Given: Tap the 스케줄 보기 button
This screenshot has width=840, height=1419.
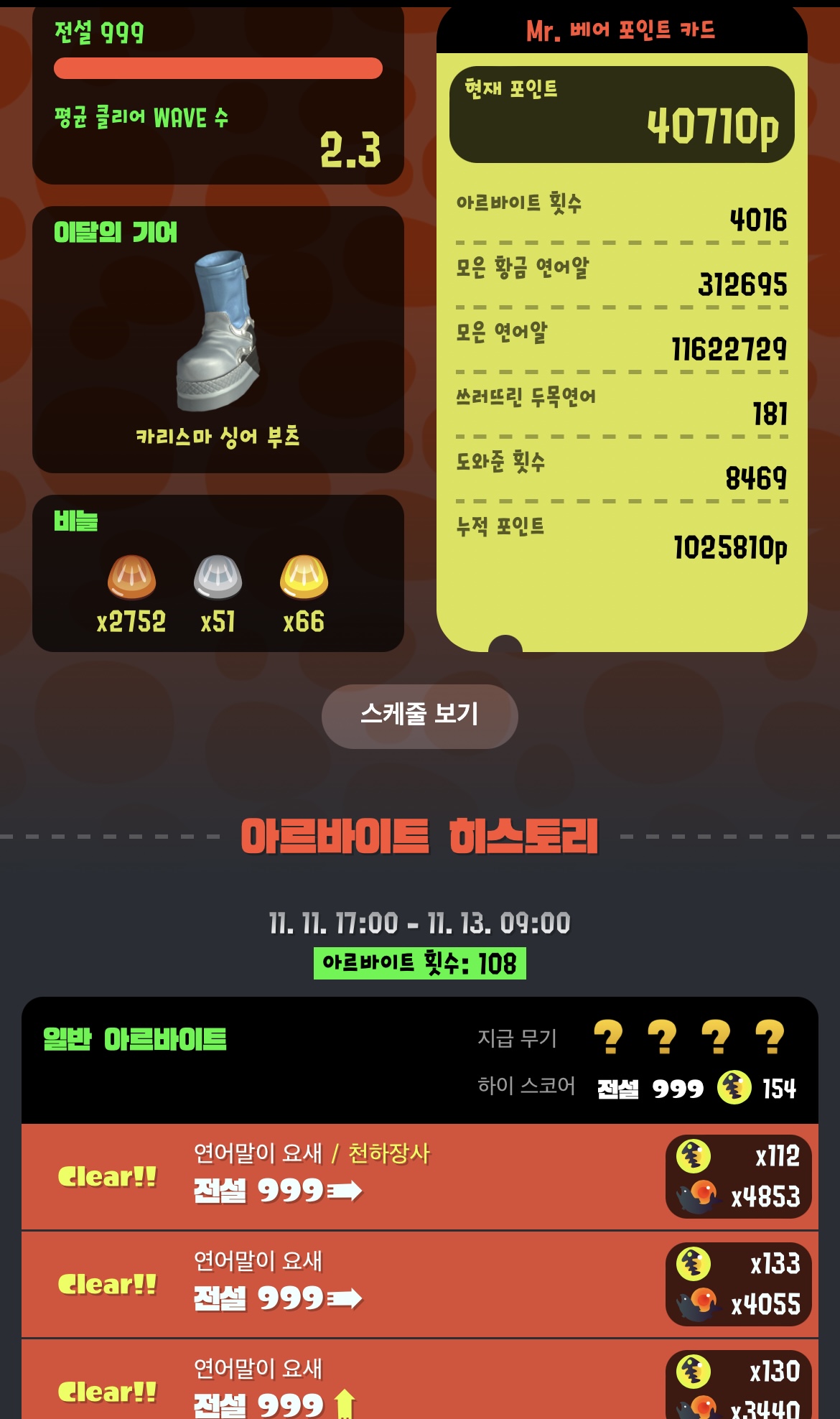Looking at the screenshot, I should click(x=419, y=716).
